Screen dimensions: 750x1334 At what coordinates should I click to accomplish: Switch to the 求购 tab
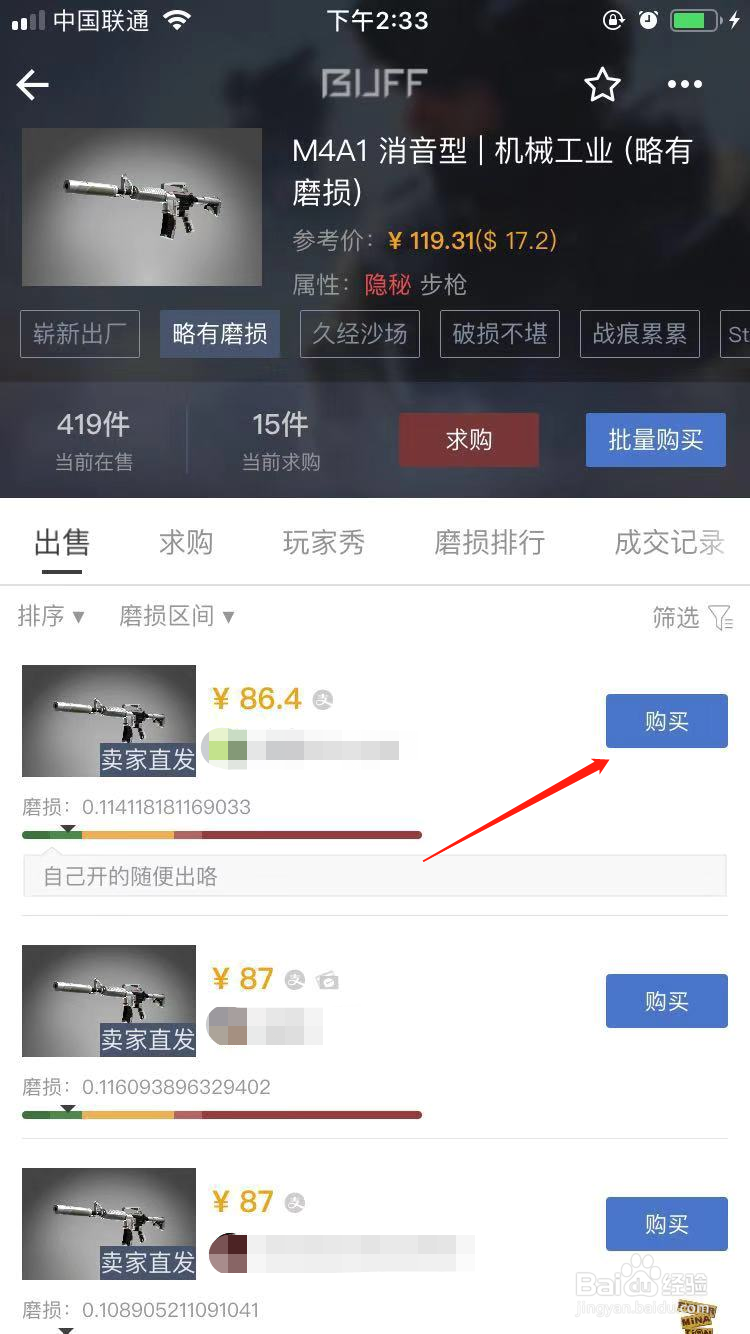click(x=185, y=542)
